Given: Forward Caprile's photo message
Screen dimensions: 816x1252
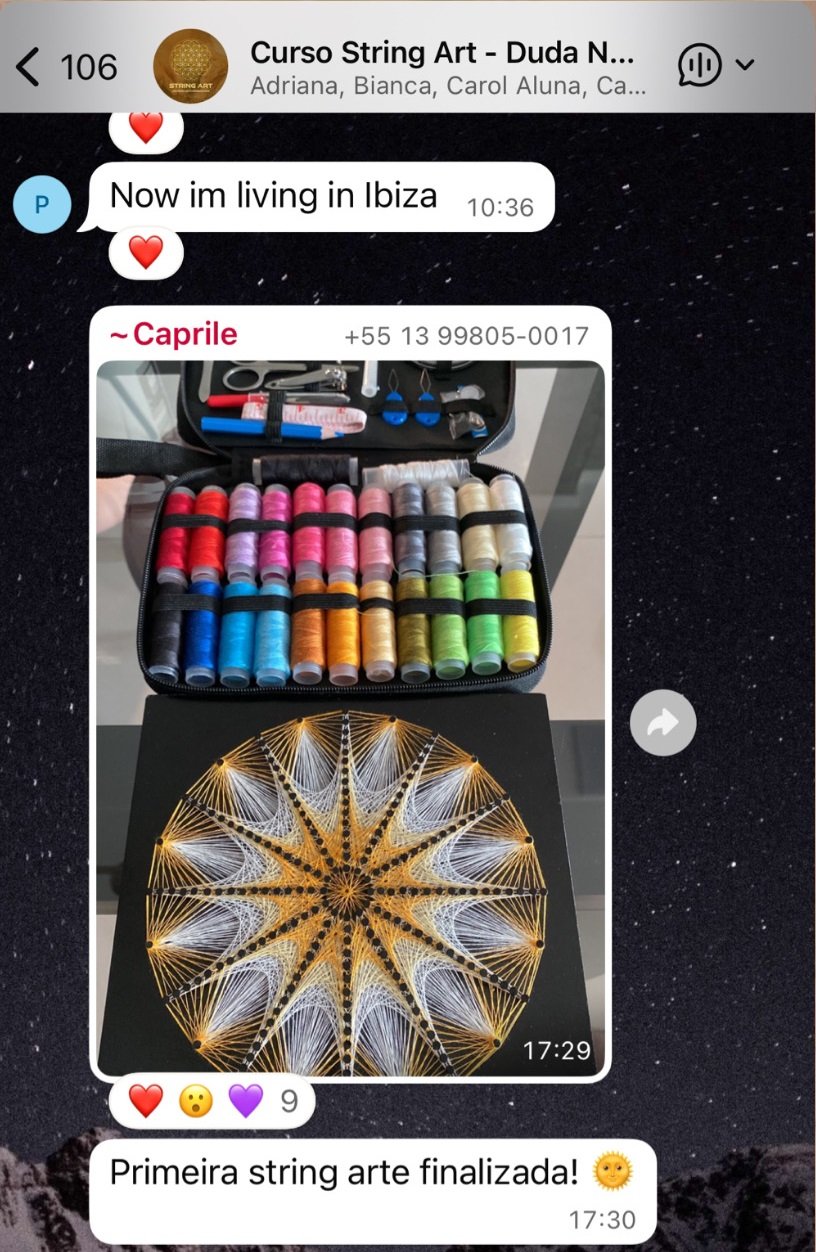Looking at the screenshot, I should [662, 723].
